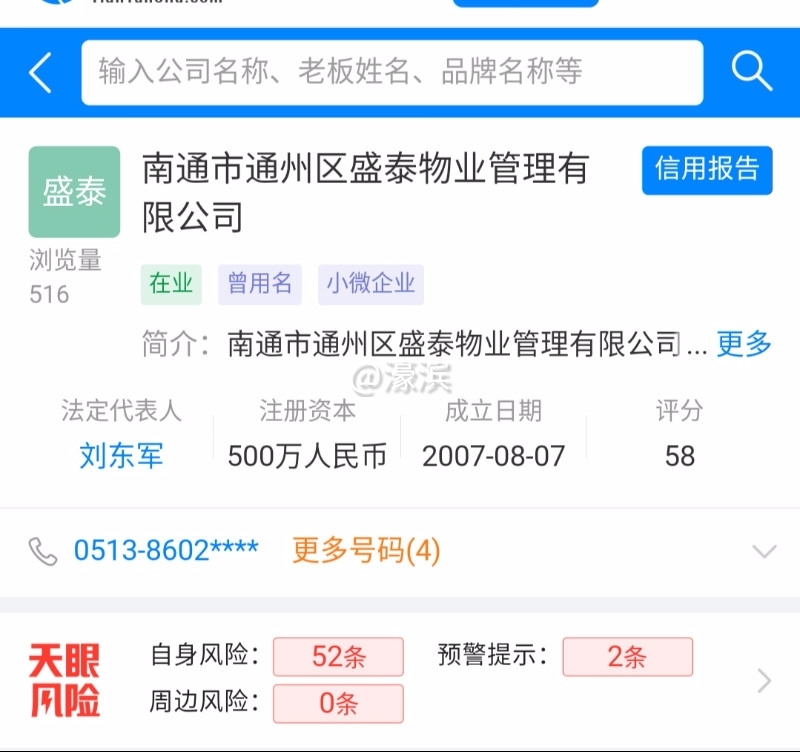The width and height of the screenshot is (800, 752).
Task: View 自身风险 52条 details
Action: [x=338, y=657]
